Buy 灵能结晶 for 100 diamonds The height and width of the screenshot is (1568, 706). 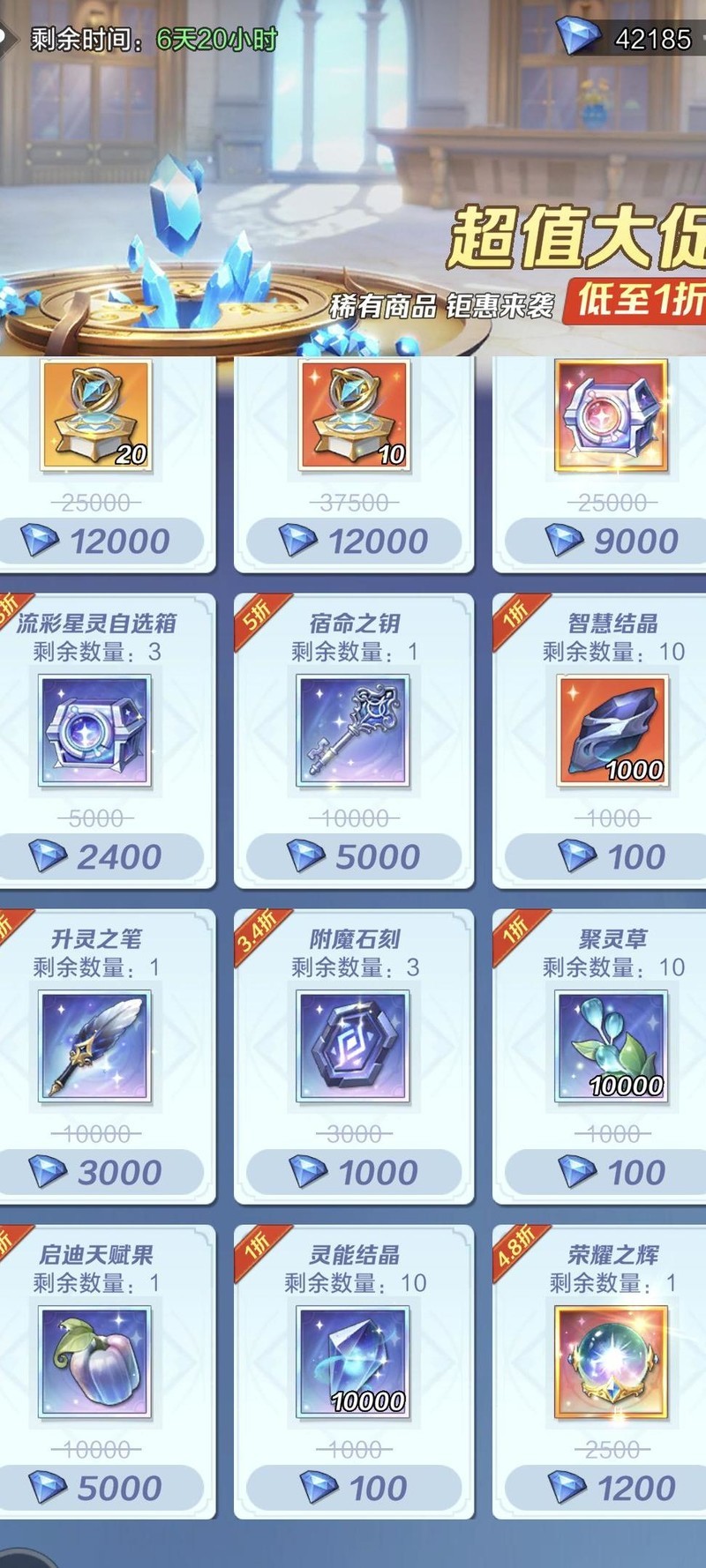click(x=354, y=1488)
